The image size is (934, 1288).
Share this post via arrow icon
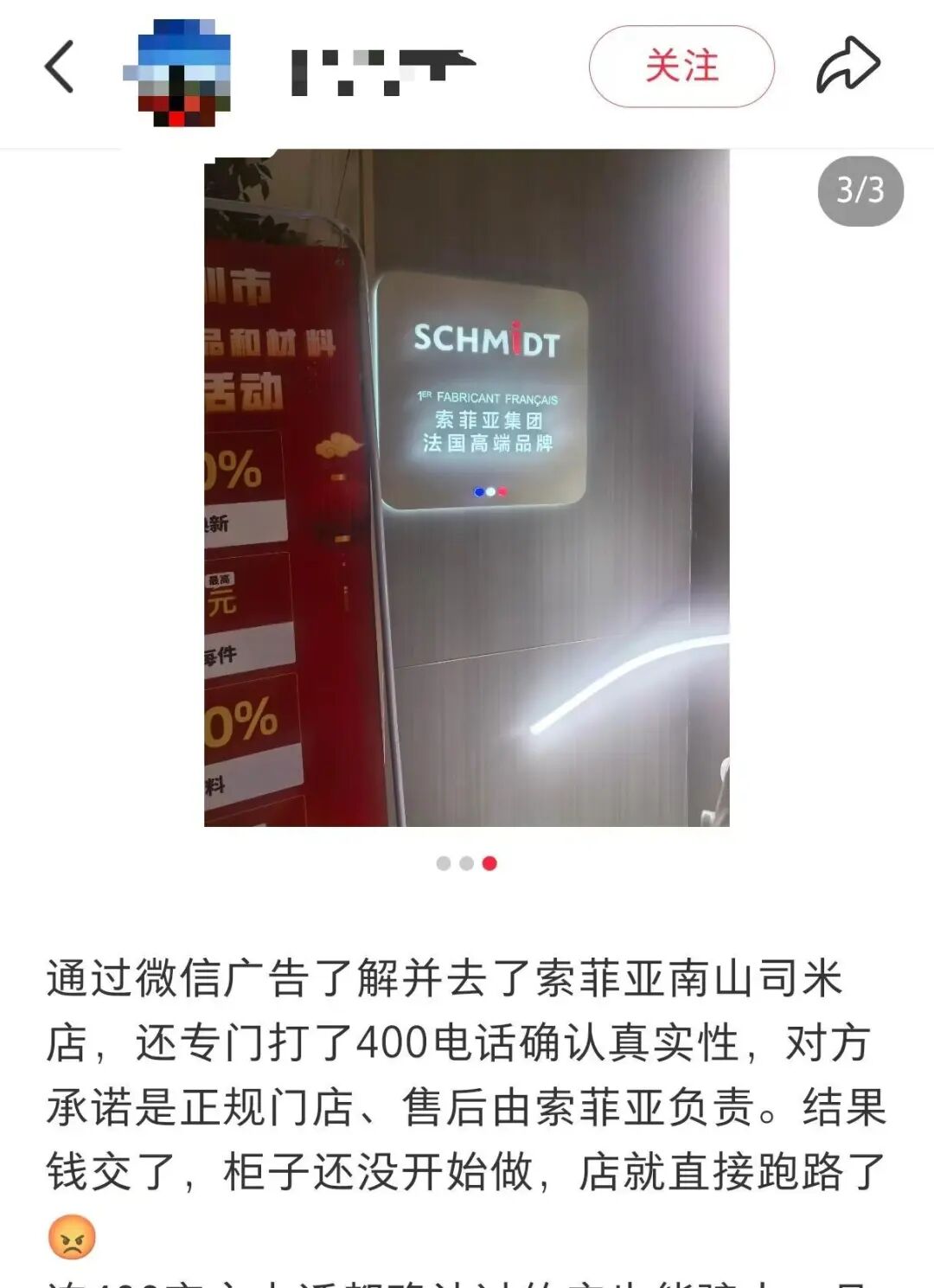(x=848, y=65)
